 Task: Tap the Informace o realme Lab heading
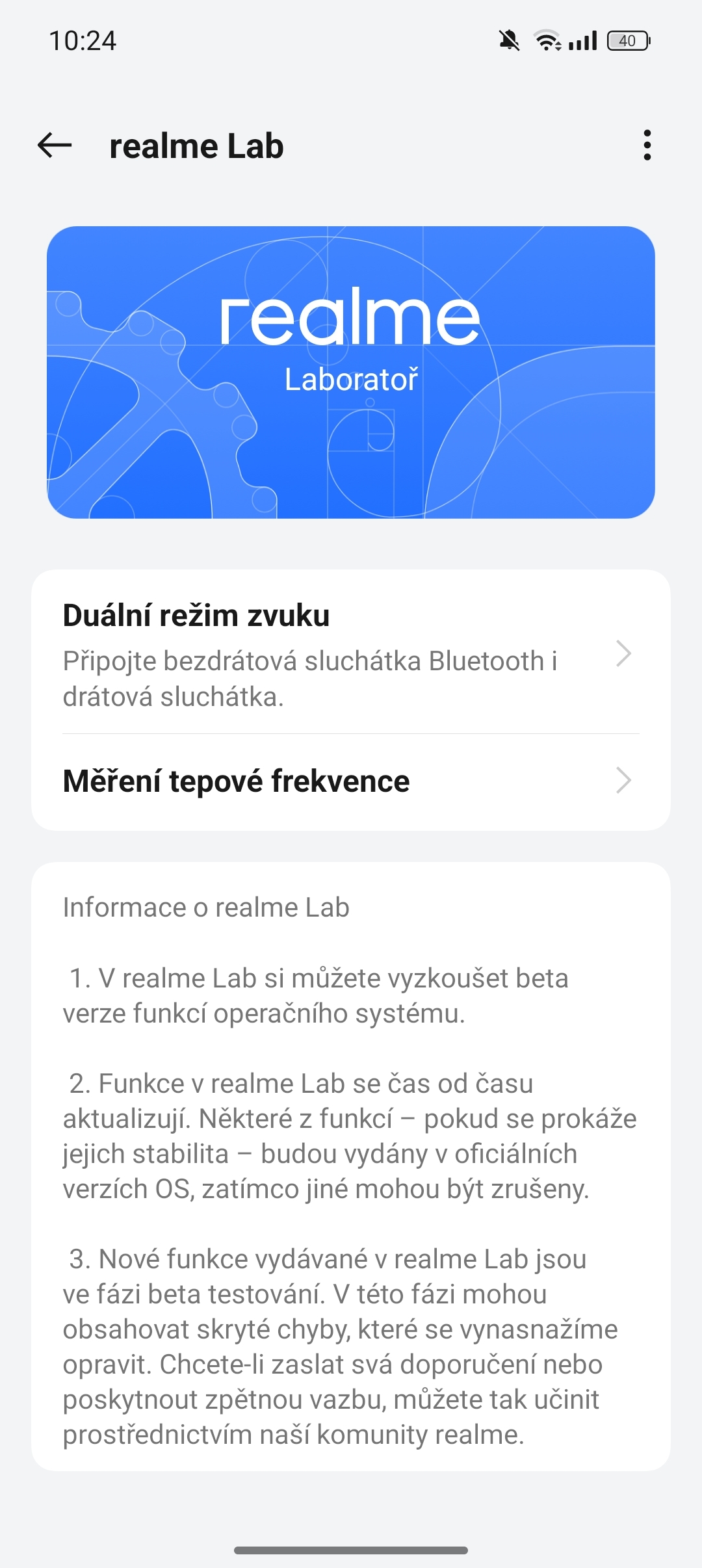tap(205, 907)
